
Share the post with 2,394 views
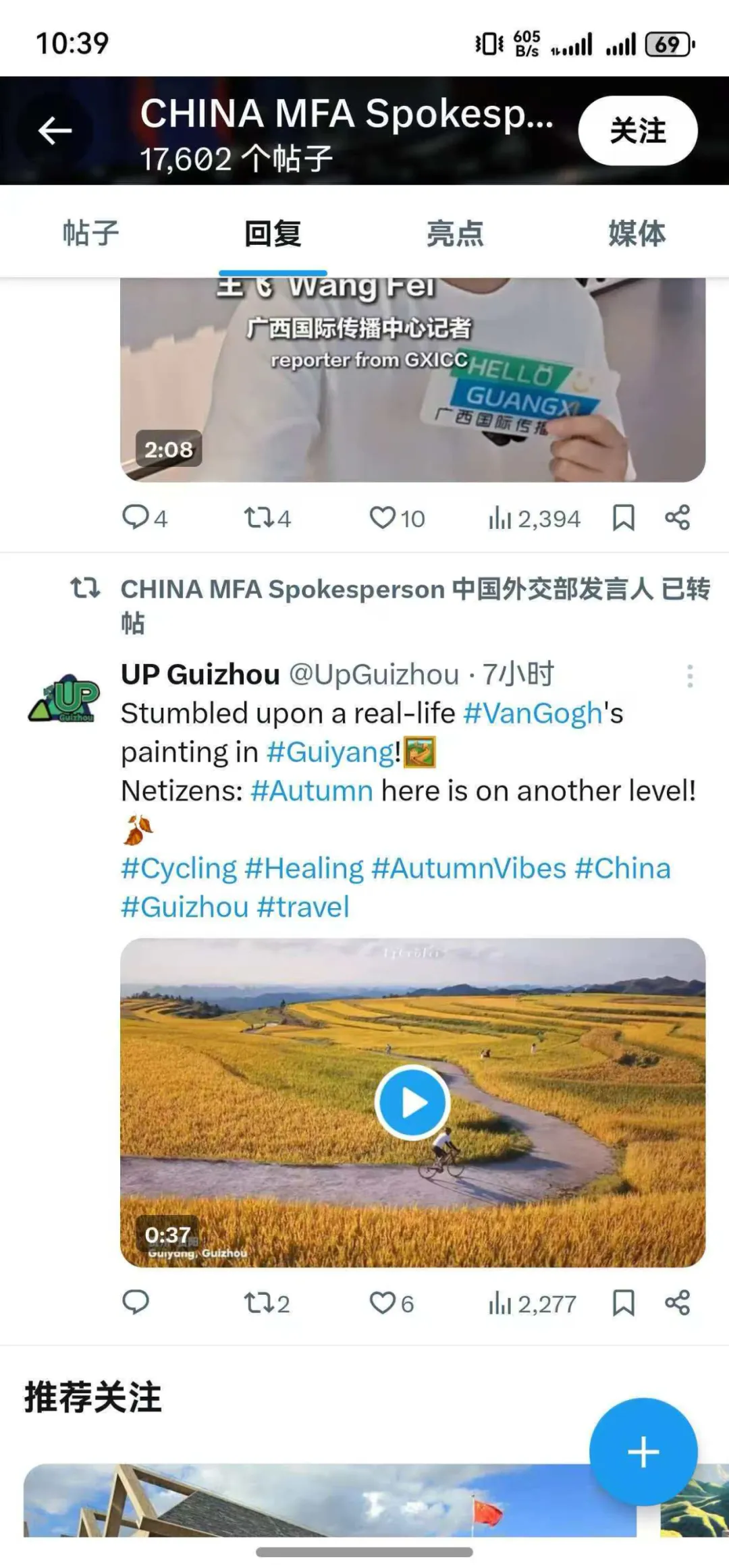pyautogui.click(x=677, y=517)
